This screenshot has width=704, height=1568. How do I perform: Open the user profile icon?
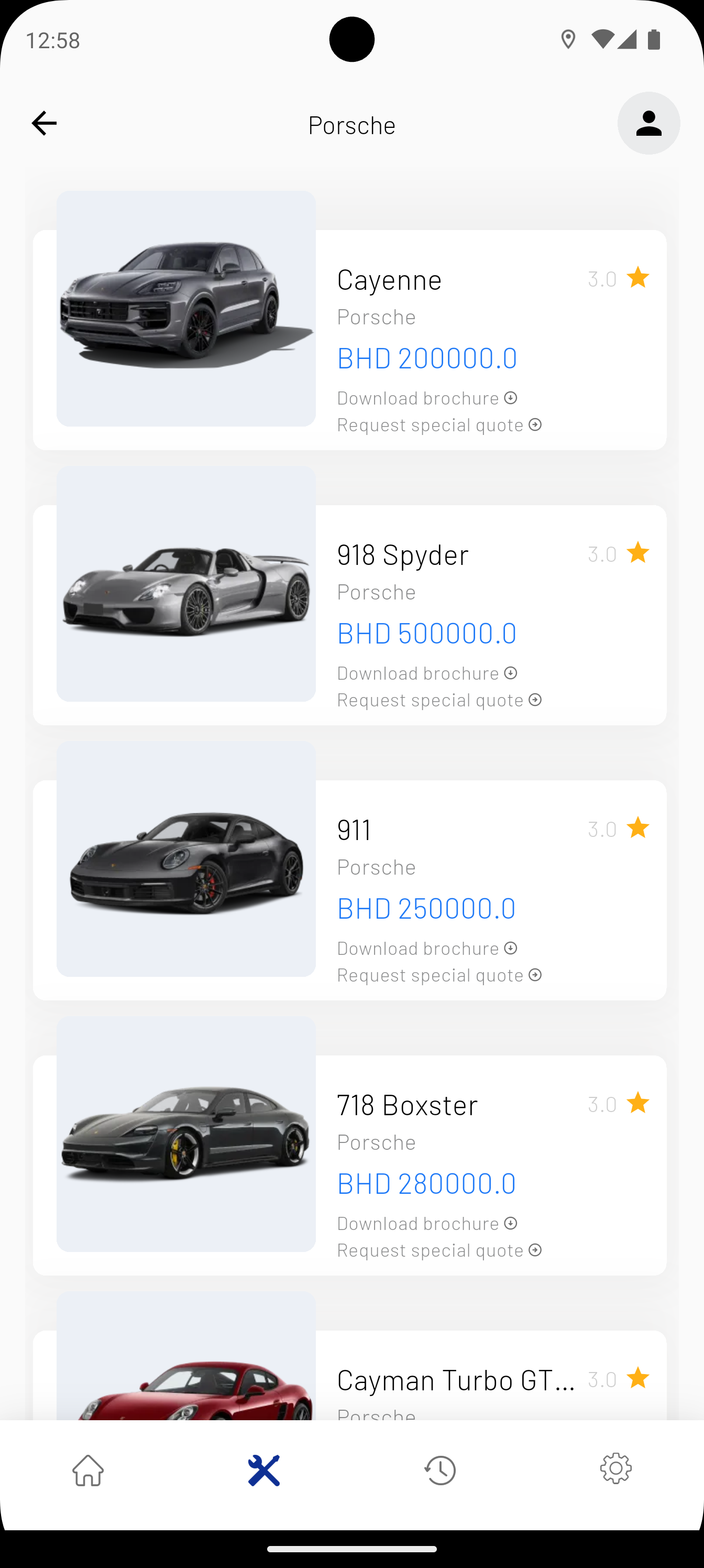coord(648,124)
